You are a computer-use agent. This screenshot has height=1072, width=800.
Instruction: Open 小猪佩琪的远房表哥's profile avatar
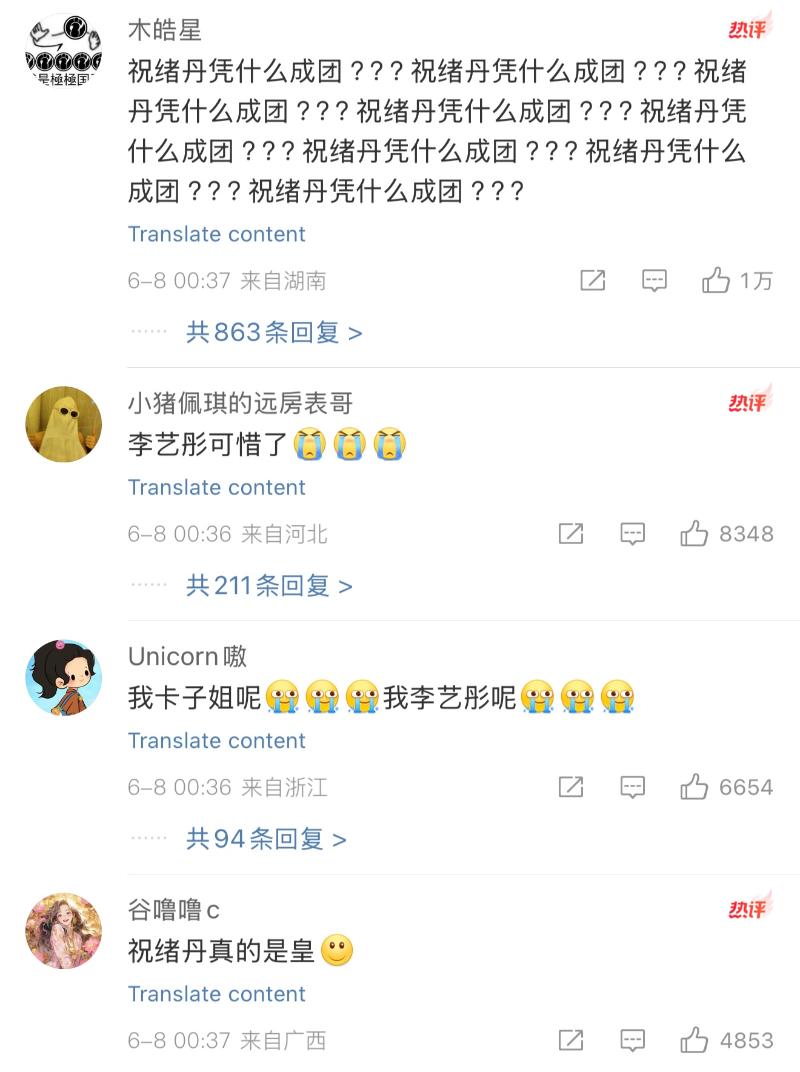tap(63, 424)
